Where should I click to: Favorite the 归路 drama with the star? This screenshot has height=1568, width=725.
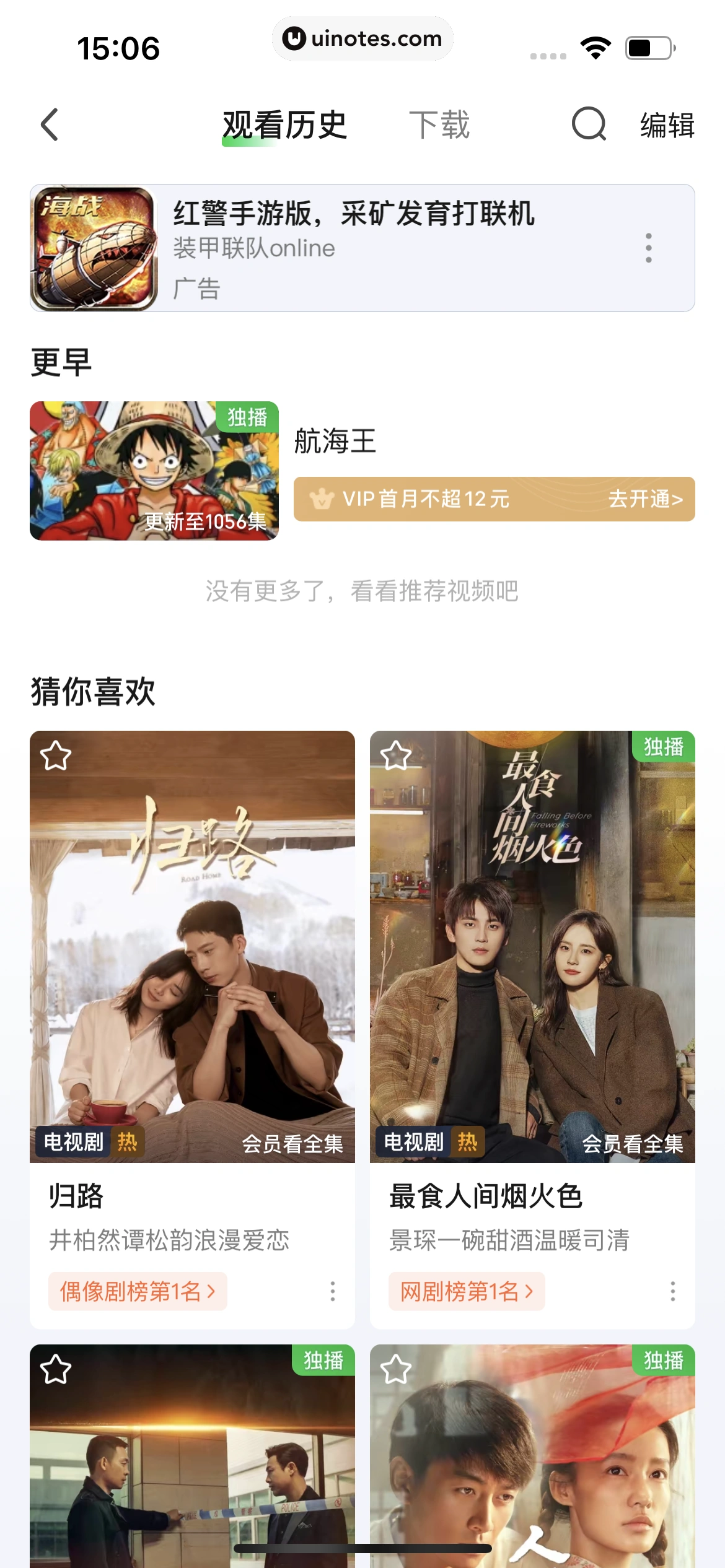click(x=56, y=755)
